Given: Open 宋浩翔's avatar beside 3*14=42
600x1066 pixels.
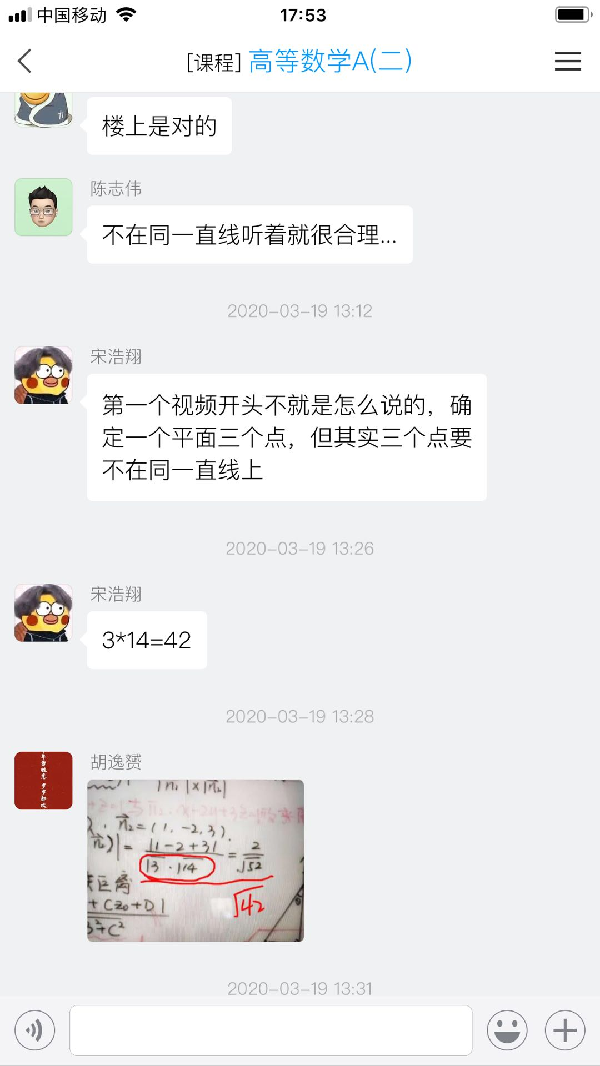Looking at the screenshot, I should coord(43,612).
